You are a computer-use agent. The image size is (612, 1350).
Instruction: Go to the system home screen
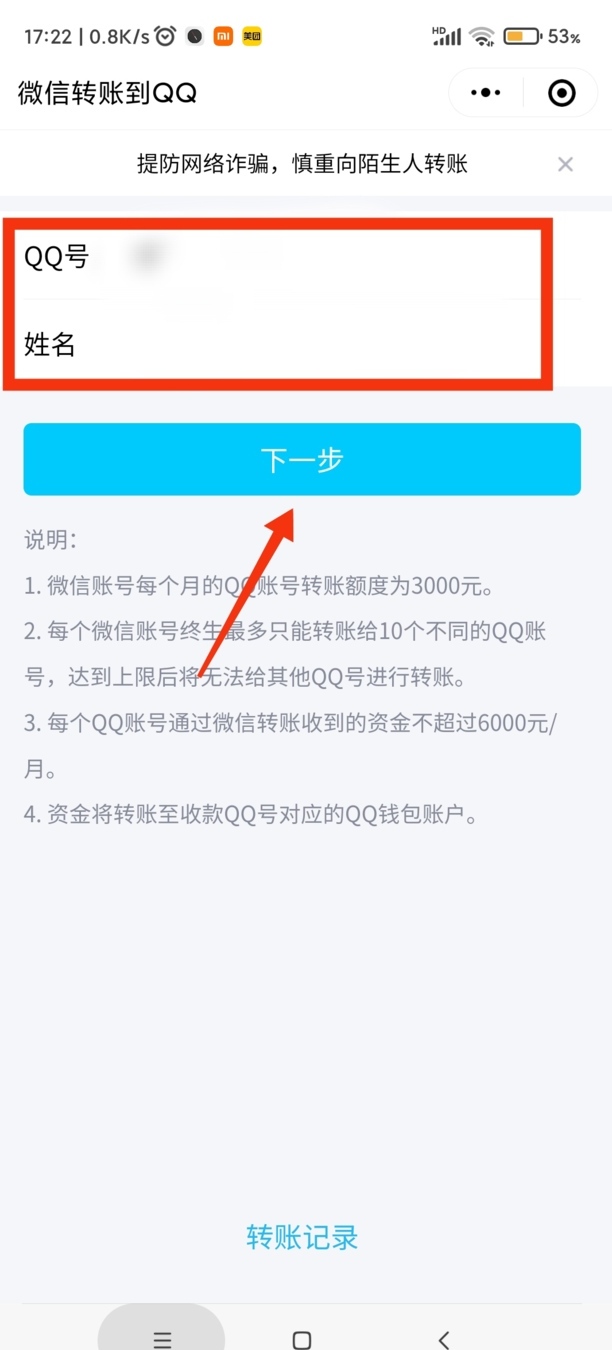click(302, 1339)
